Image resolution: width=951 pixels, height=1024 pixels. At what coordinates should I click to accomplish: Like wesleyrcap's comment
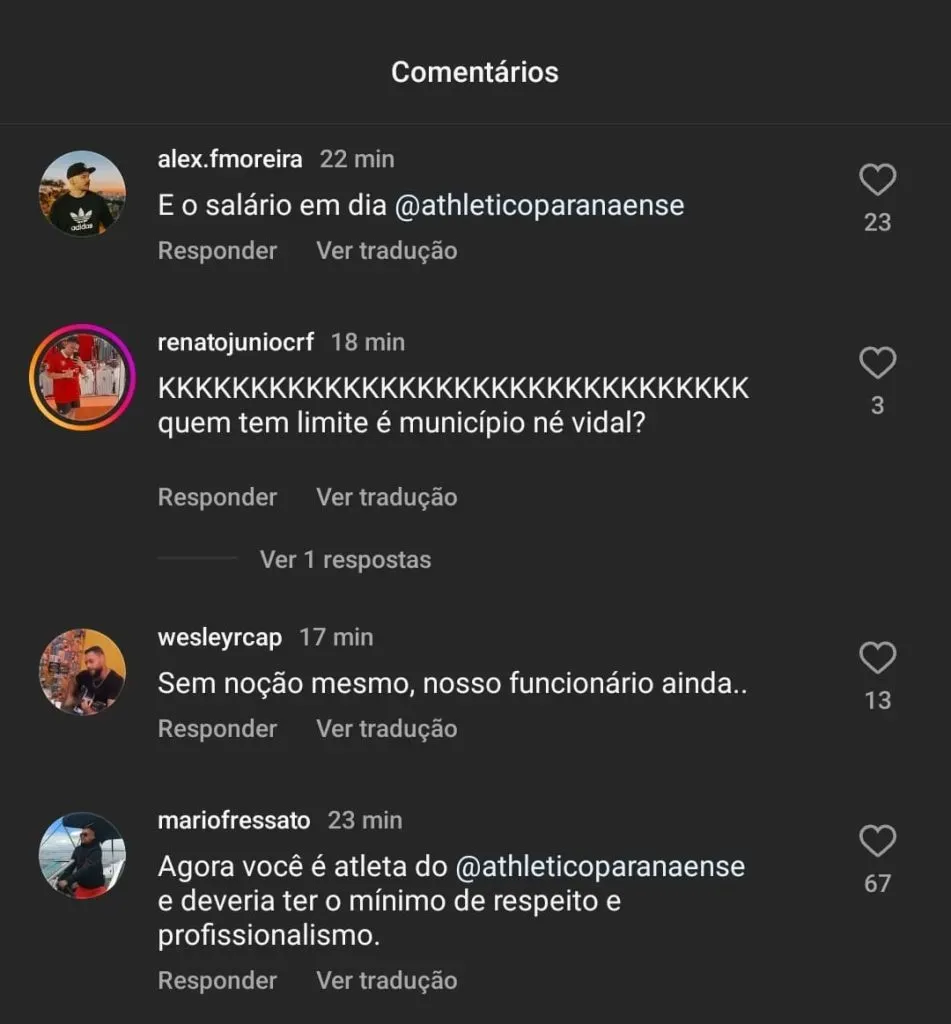[877, 658]
